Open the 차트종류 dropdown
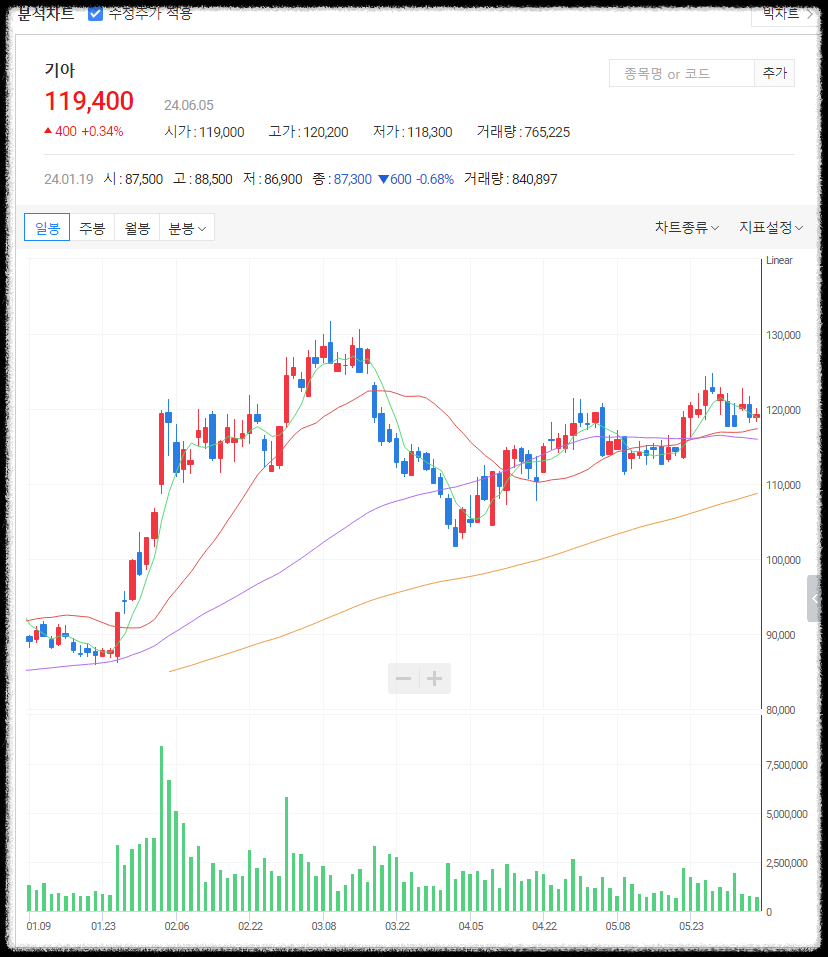Viewport: 828px width, 957px height. [x=686, y=228]
